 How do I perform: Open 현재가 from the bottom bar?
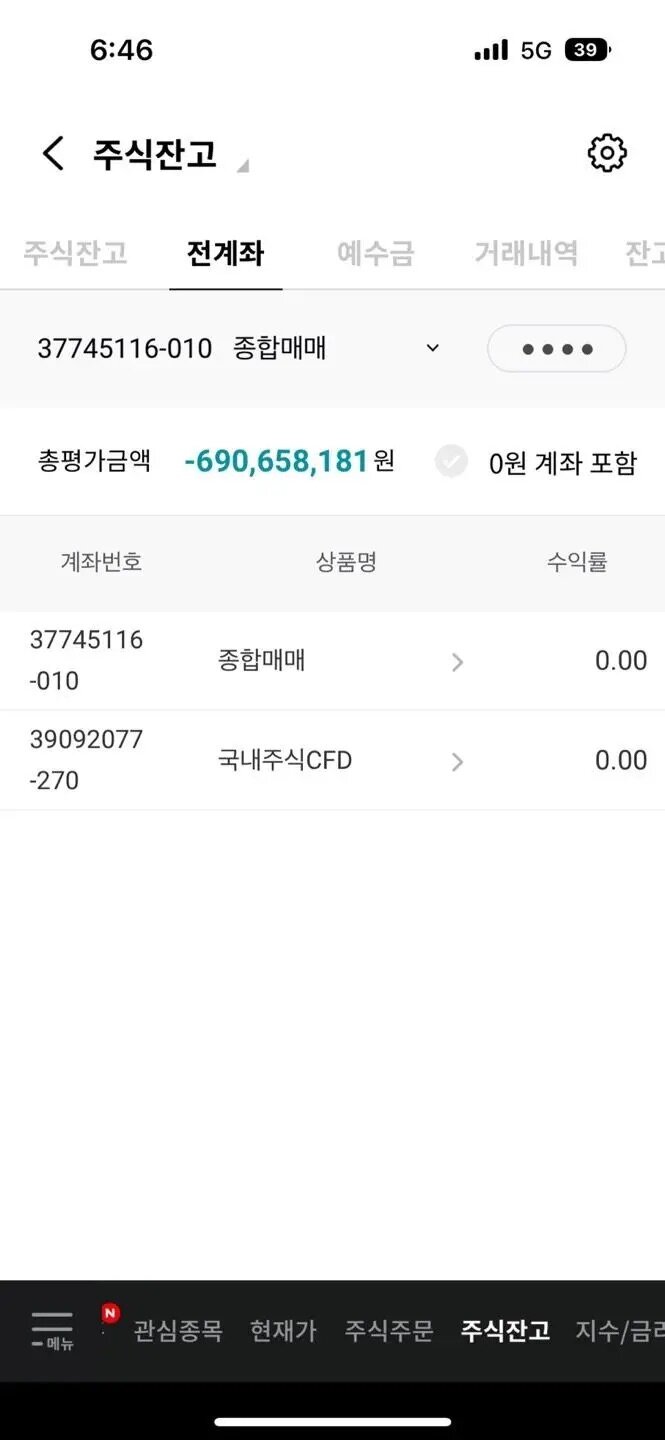coord(283,1331)
